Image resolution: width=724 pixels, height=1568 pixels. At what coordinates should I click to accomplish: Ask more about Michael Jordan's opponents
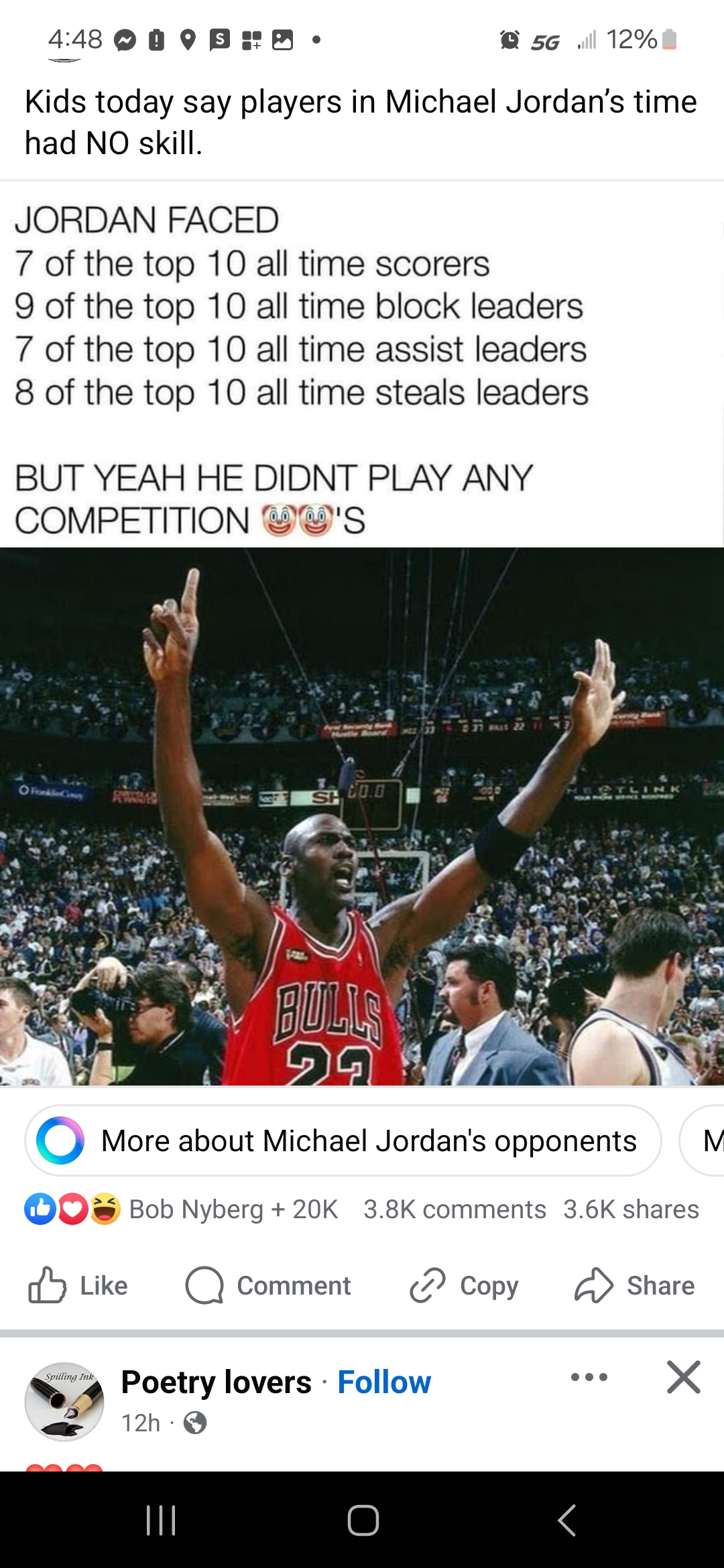point(343,1140)
